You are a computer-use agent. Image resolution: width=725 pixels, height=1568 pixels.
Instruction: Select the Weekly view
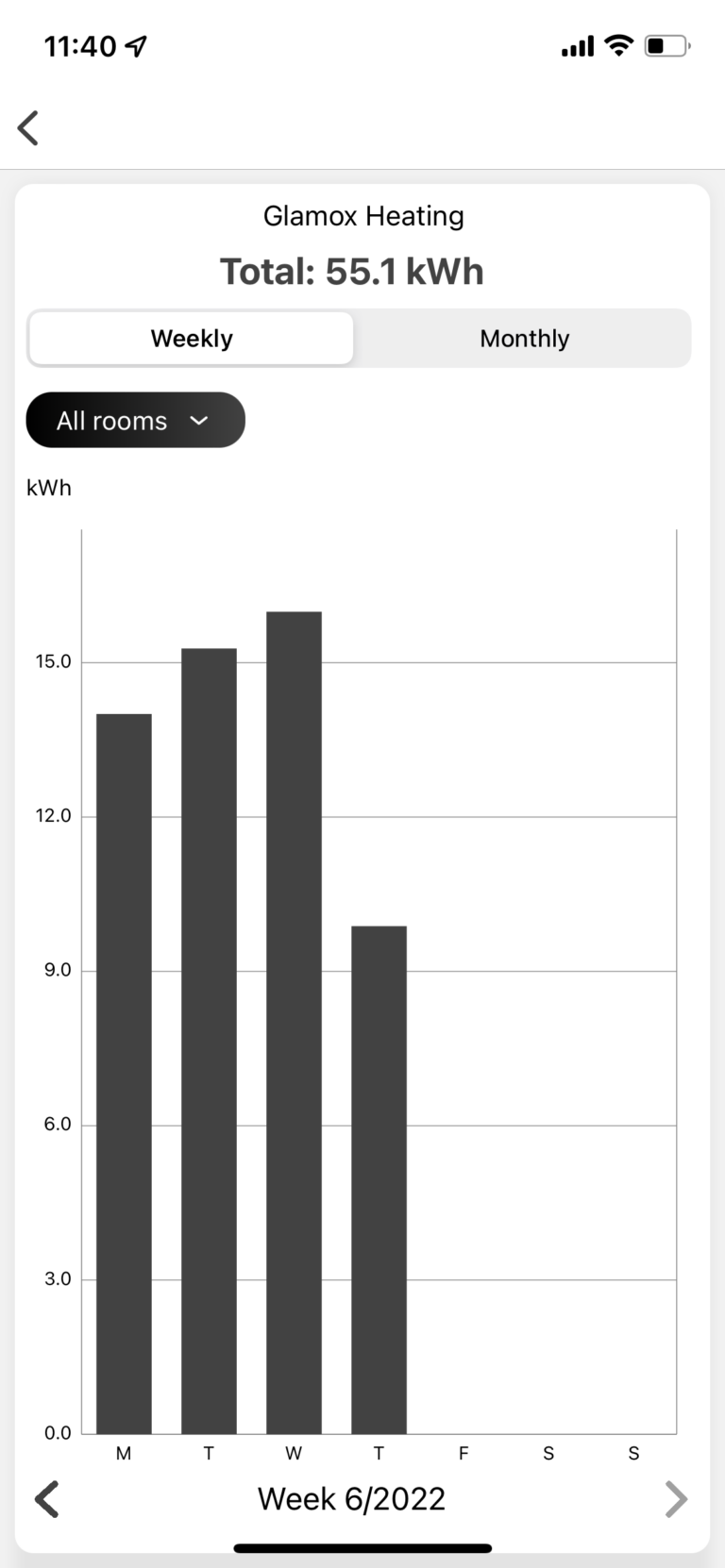pos(192,339)
